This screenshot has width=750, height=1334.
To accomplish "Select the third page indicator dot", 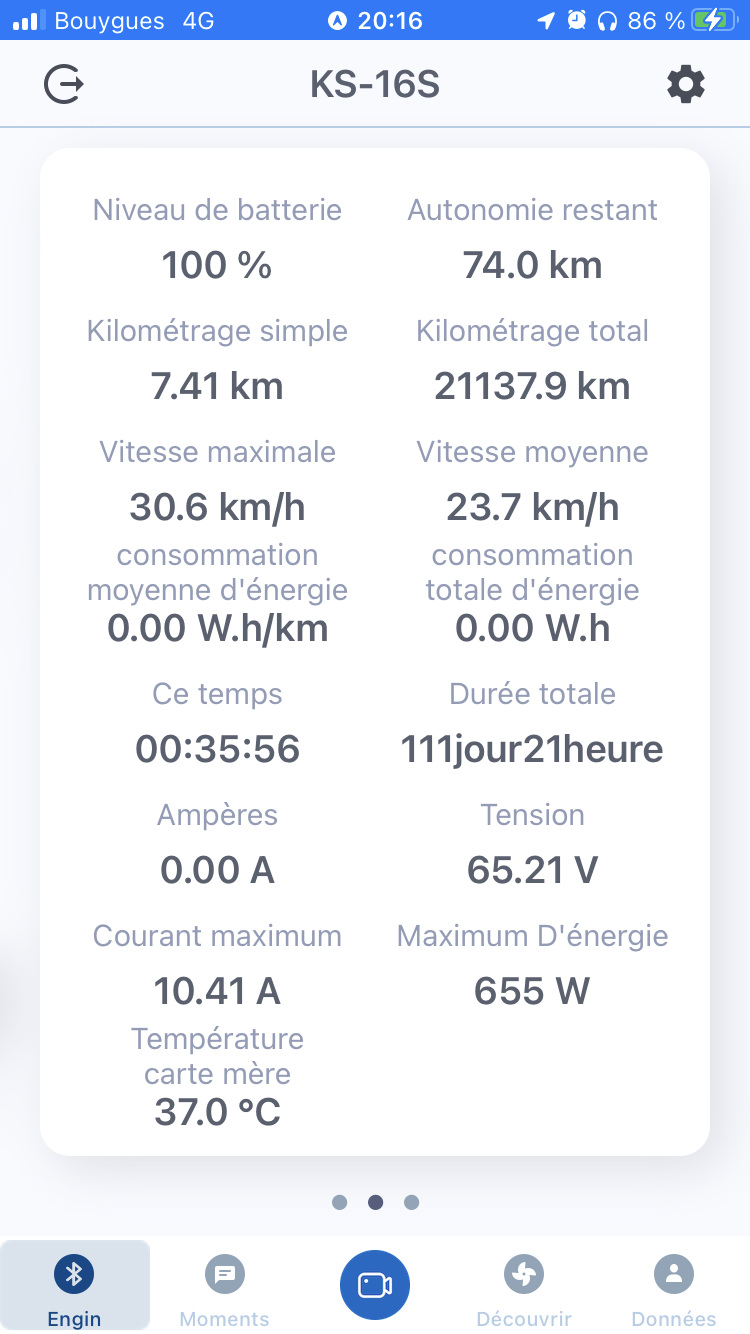I will tap(411, 1202).
